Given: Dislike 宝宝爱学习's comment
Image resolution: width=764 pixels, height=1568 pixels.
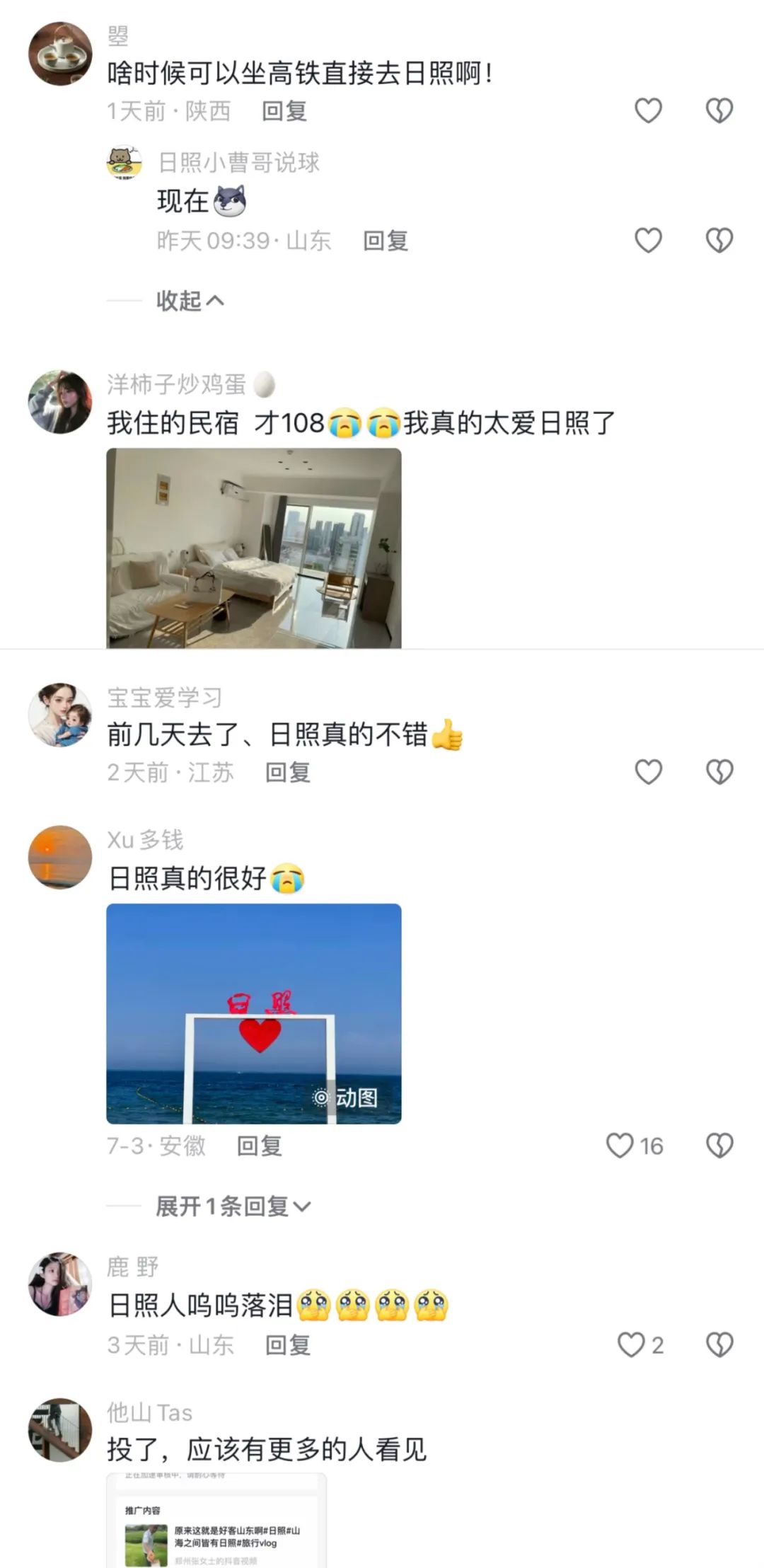Looking at the screenshot, I should click(719, 772).
